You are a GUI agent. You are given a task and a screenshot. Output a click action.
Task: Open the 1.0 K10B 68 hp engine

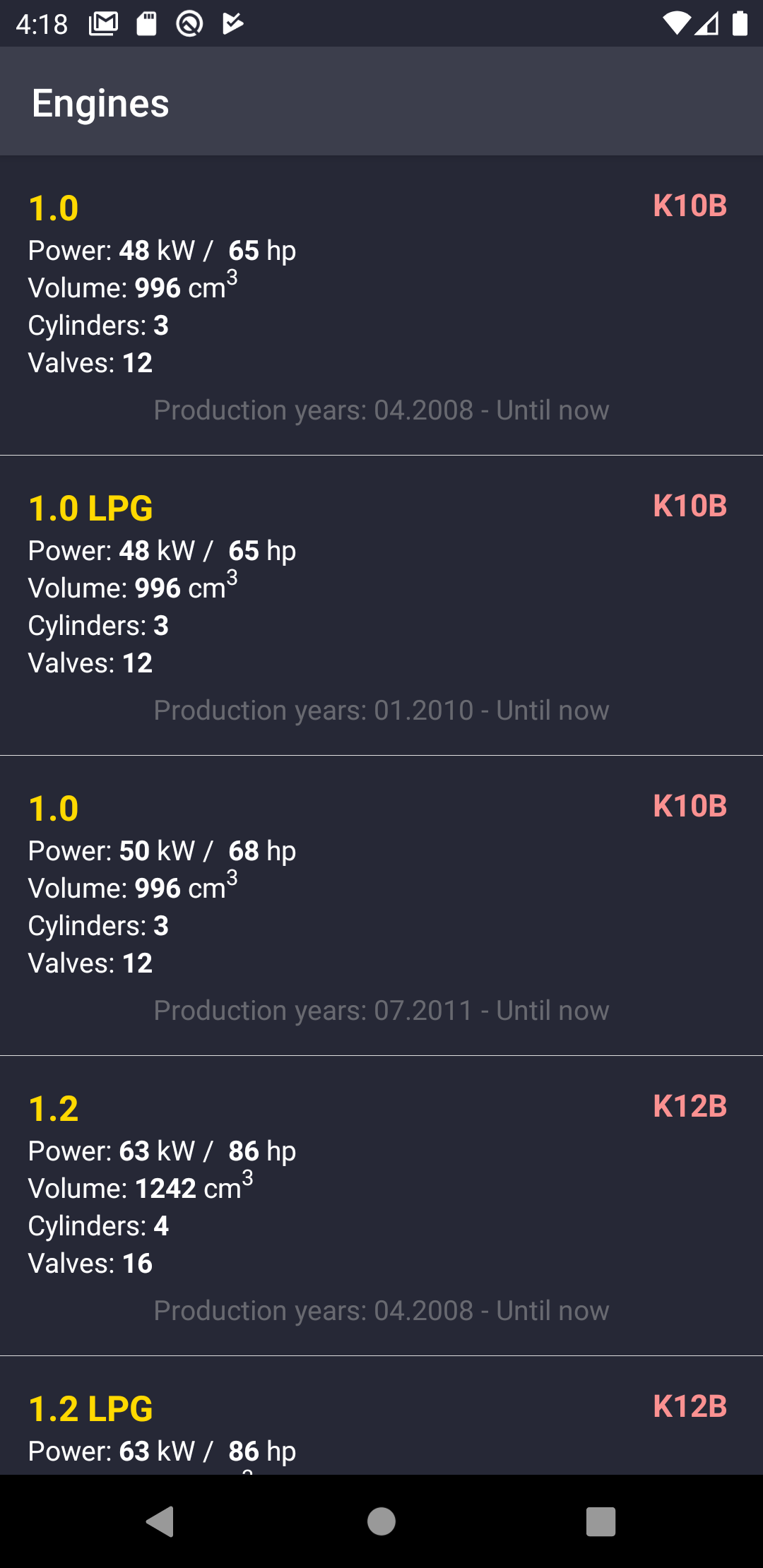pyautogui.click(x=381, y=905)
